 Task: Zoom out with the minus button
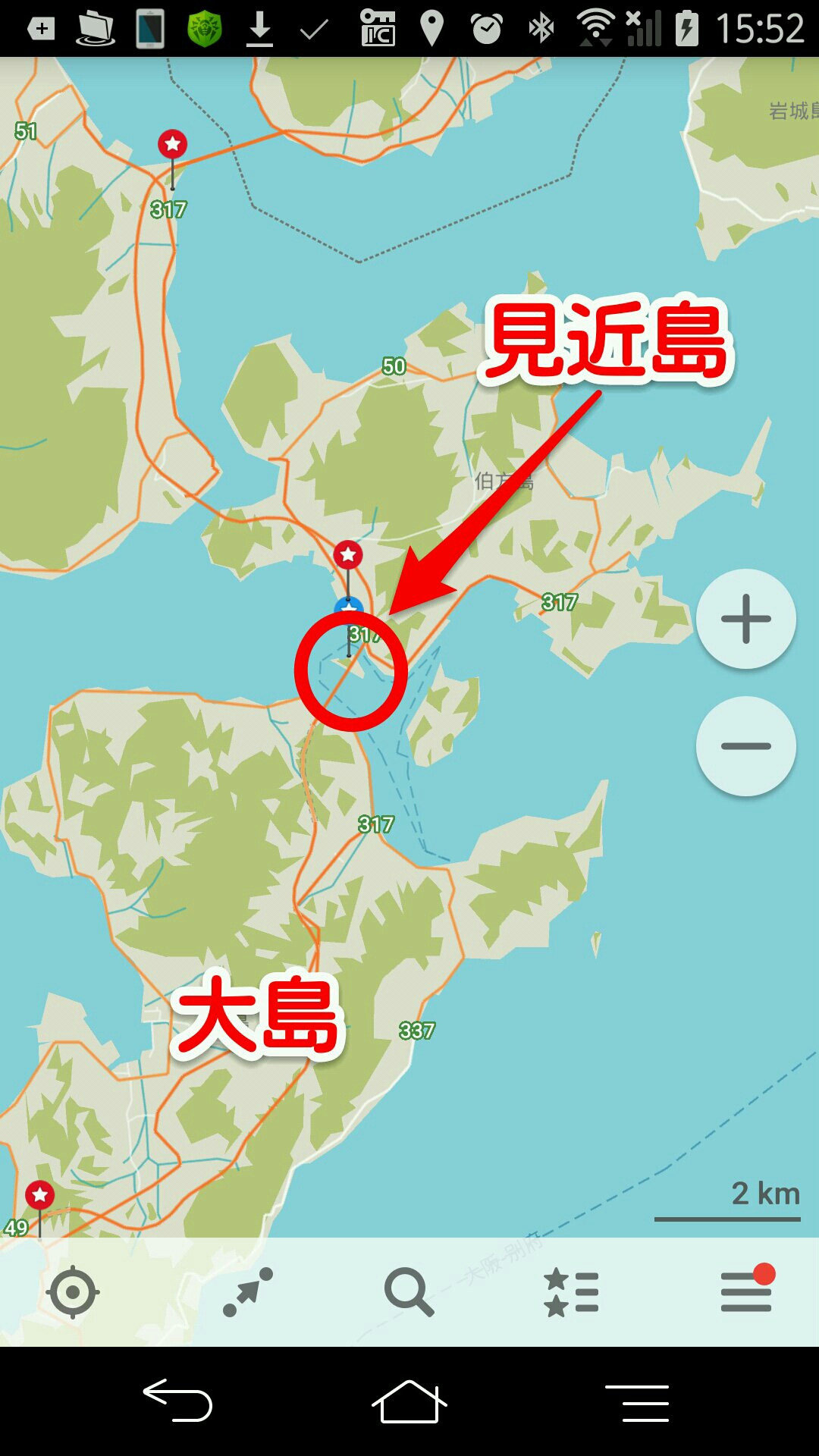(x=745, y=746)
